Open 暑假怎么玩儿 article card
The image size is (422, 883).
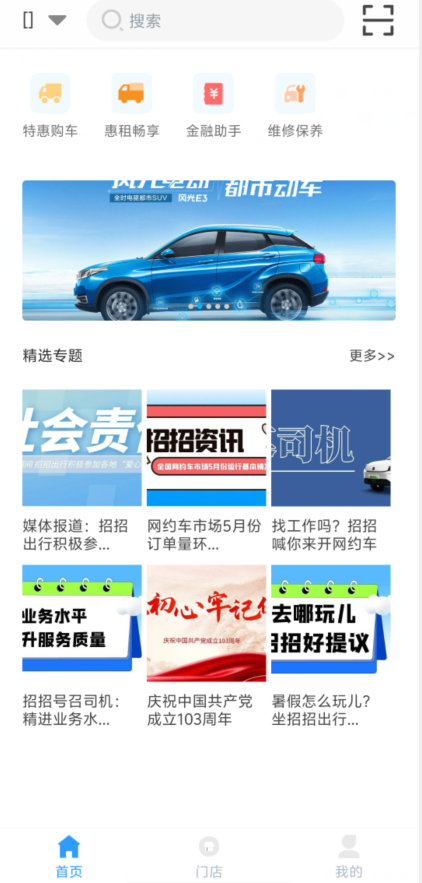(331, 646)
